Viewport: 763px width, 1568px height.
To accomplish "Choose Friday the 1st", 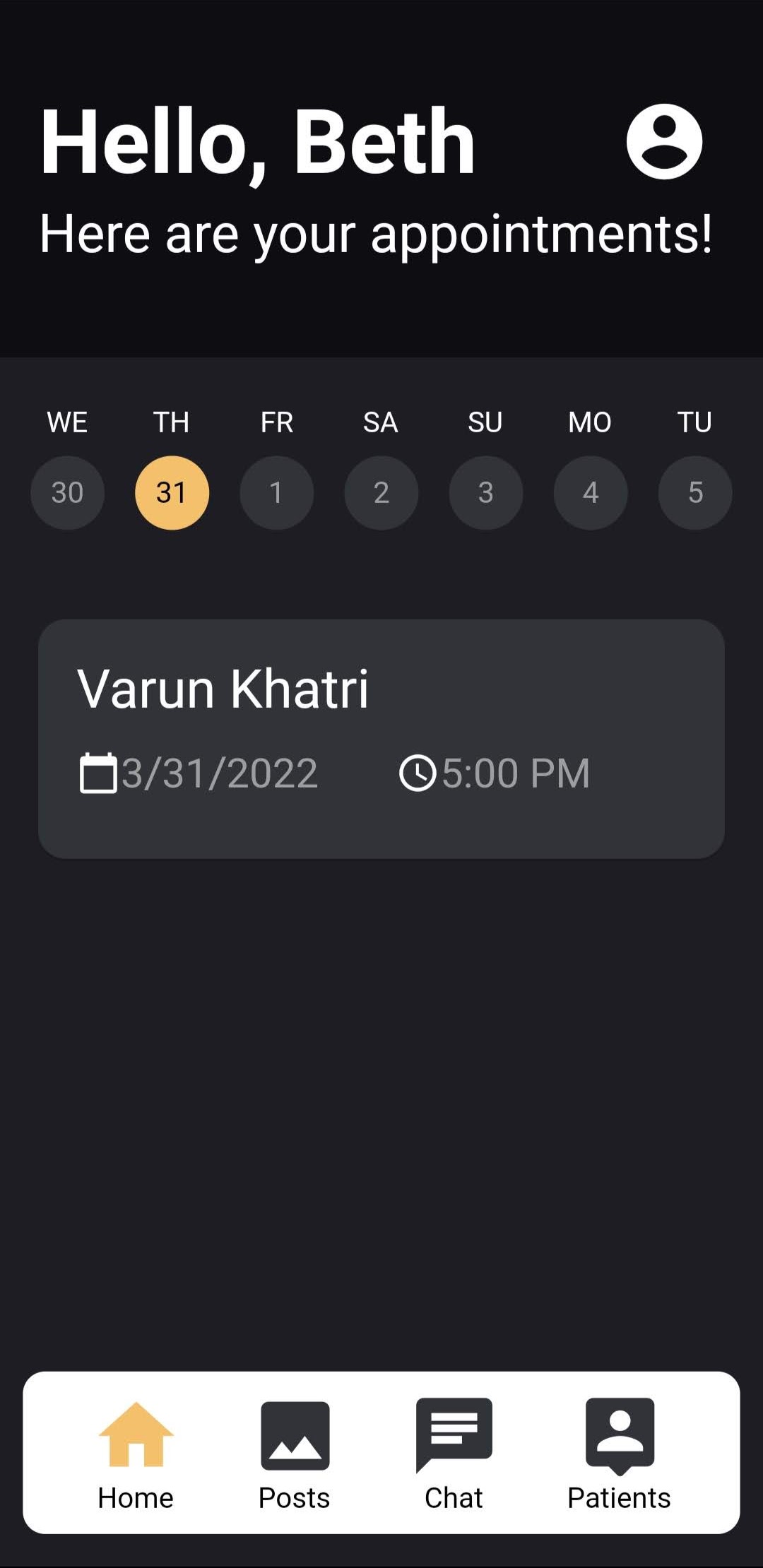I will point(276,492).
